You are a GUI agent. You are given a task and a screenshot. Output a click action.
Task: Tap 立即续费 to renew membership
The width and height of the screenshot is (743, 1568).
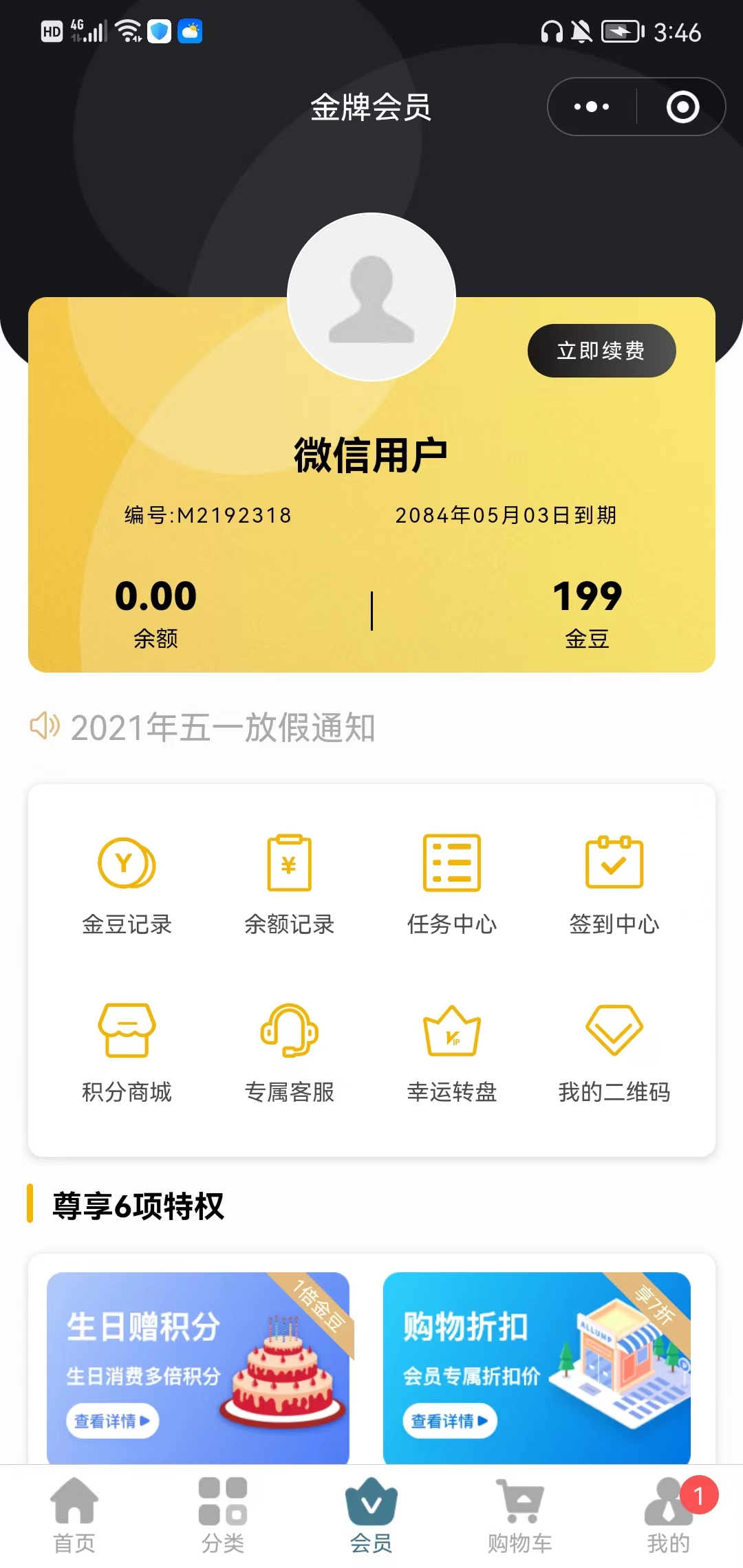pos(601,351)
